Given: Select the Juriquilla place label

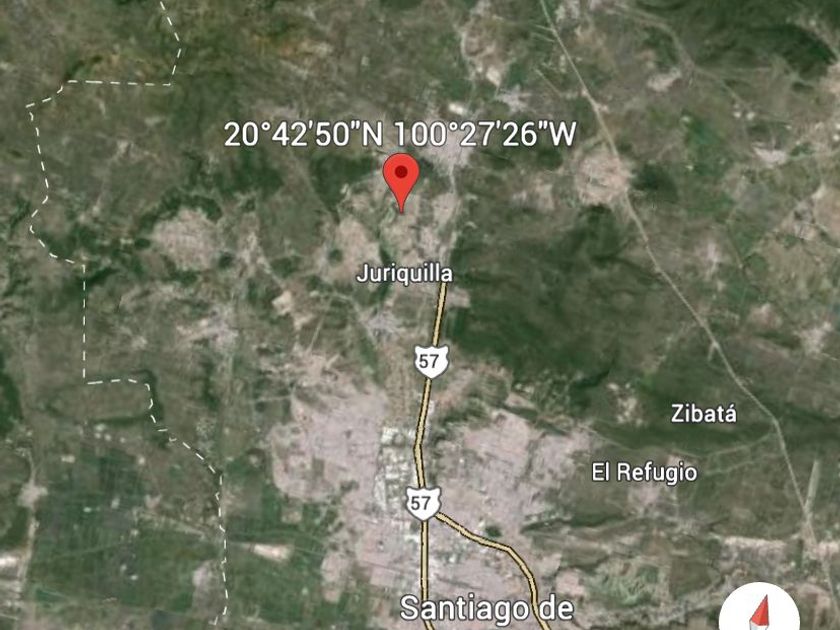Looking at the screenshot, I should 404,273.
